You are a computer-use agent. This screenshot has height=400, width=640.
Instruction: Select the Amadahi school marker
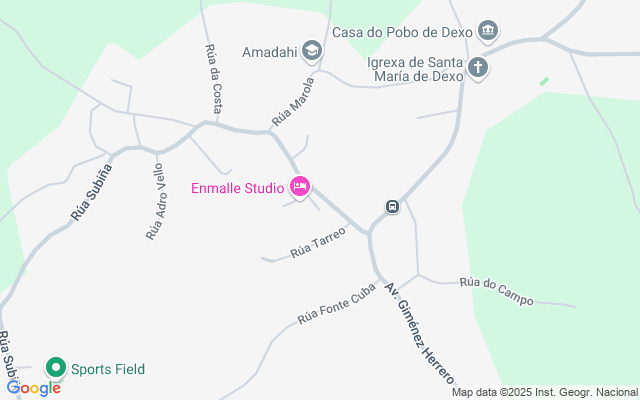(312, 51)
